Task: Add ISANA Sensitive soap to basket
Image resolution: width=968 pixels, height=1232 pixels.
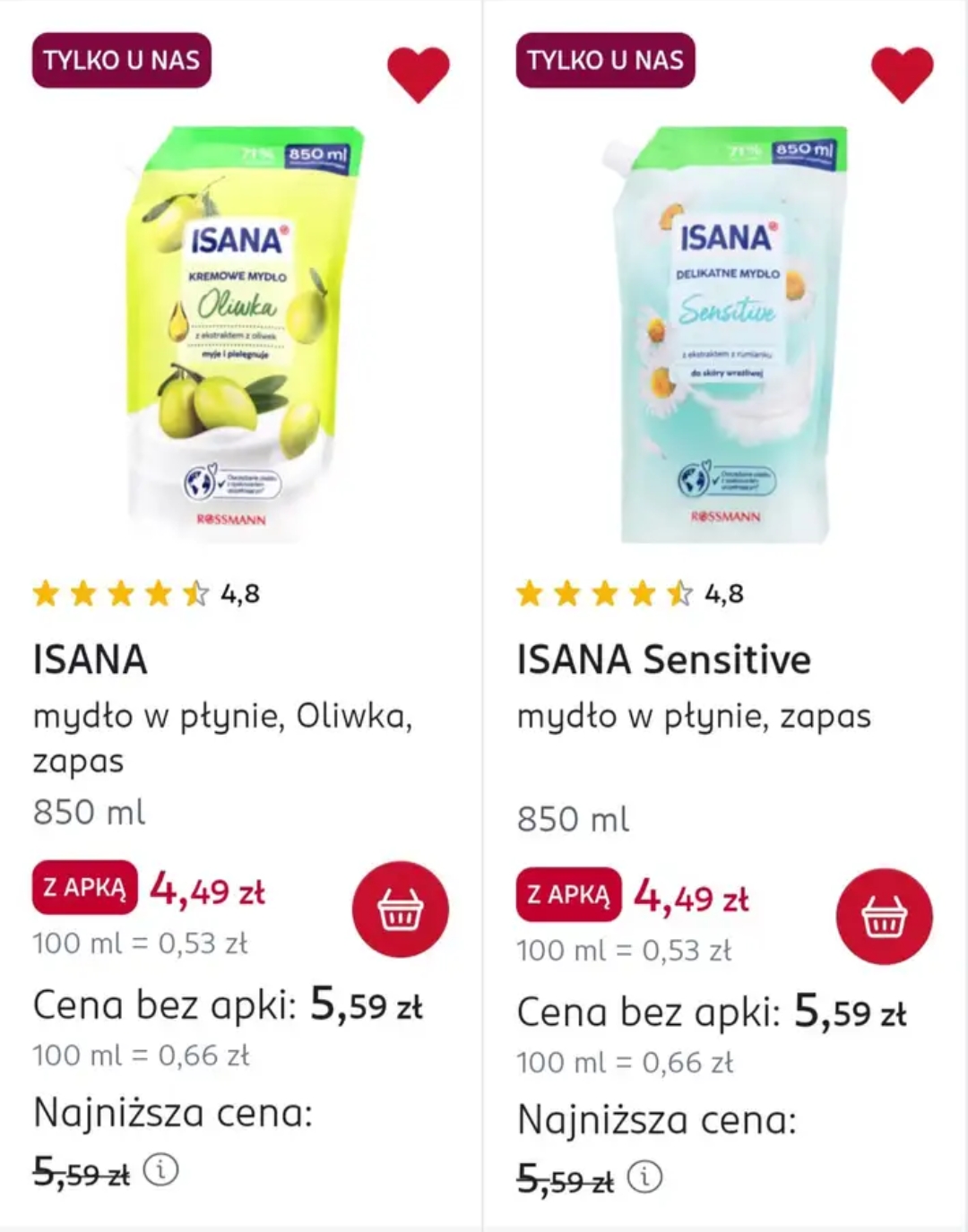Action: click(x=884, y=916)
